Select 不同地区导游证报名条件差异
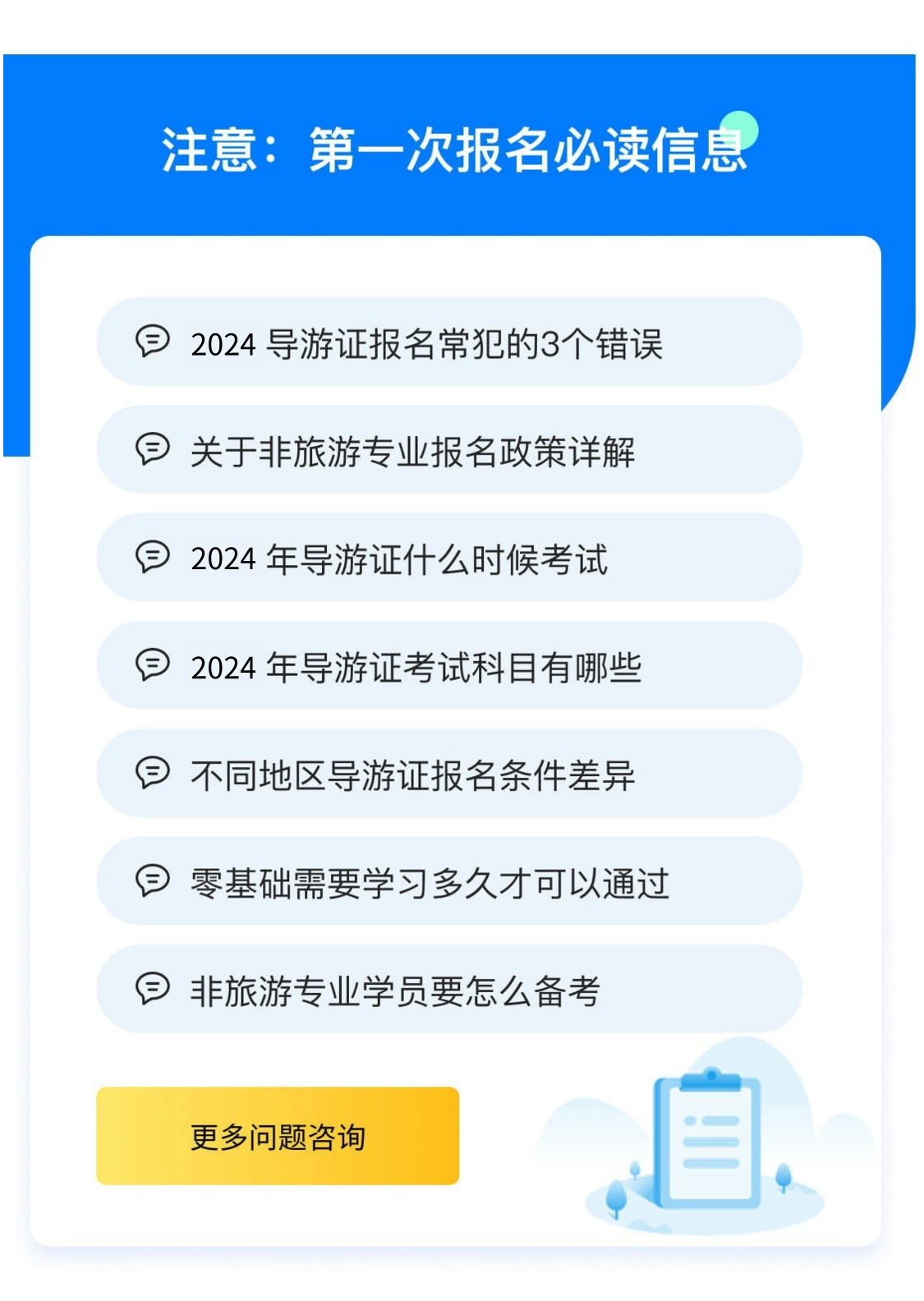 click(448, 774)
